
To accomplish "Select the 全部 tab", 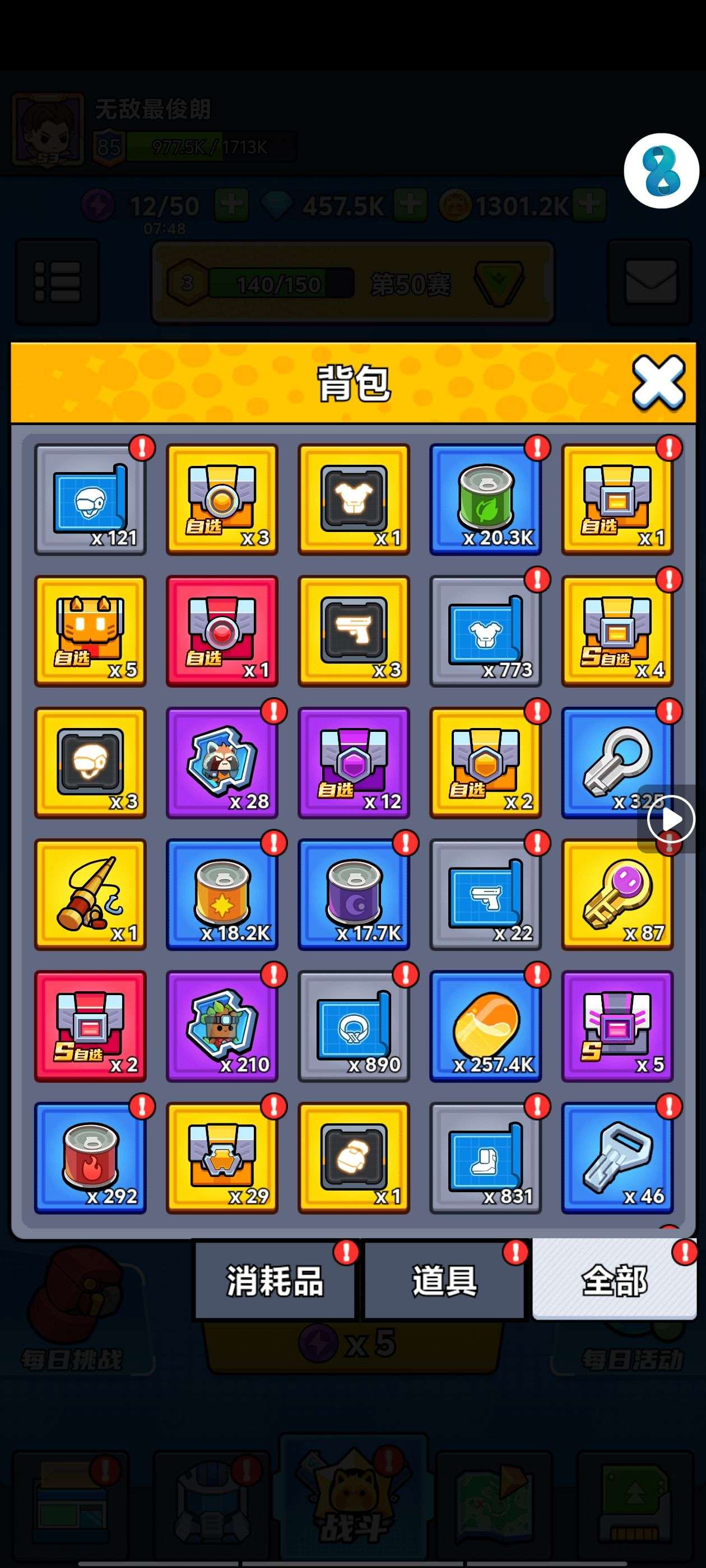I will coord(614,1280).
